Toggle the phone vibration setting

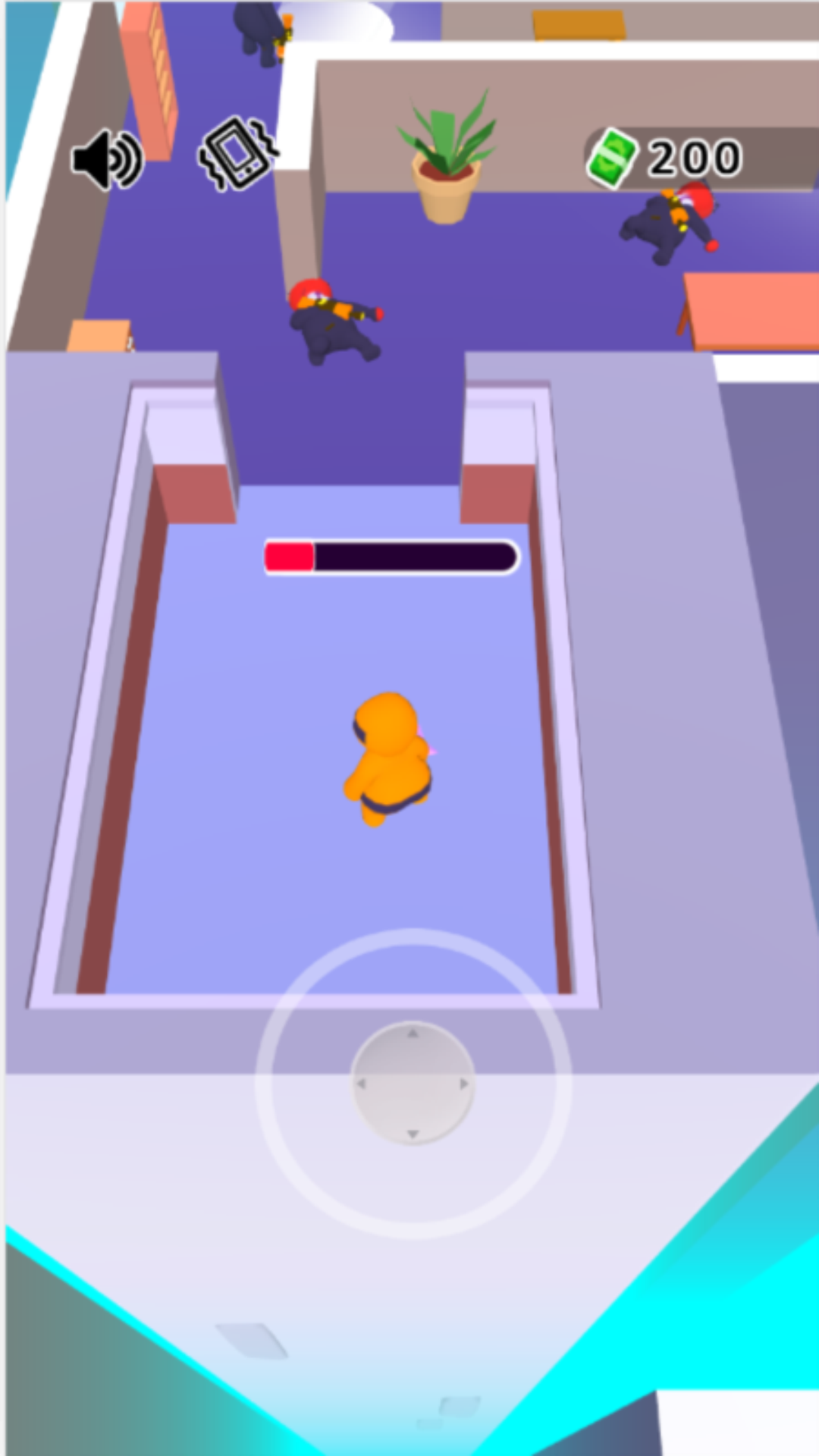tap(238, 154)
